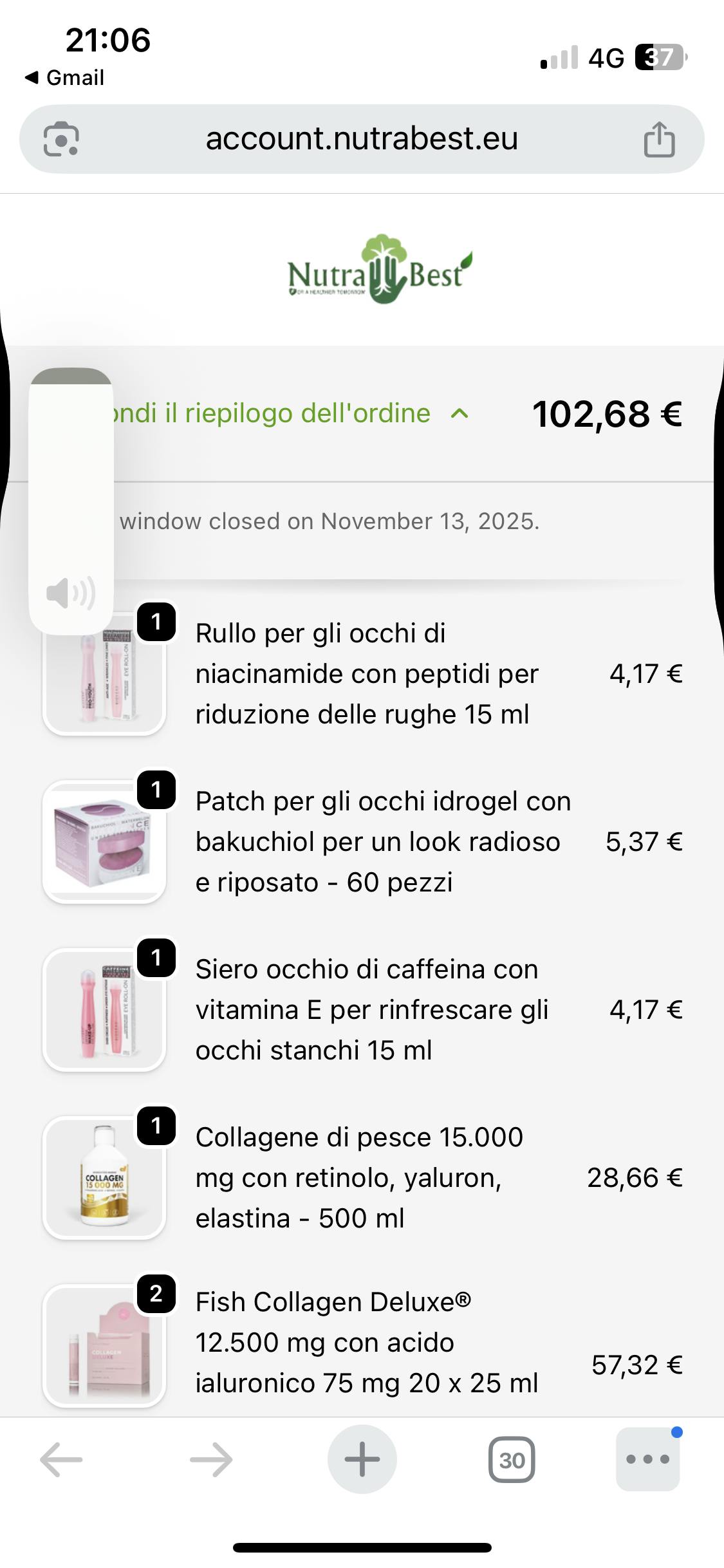Open a new browser tab

pyautogui.click(x=362, y=1459)
